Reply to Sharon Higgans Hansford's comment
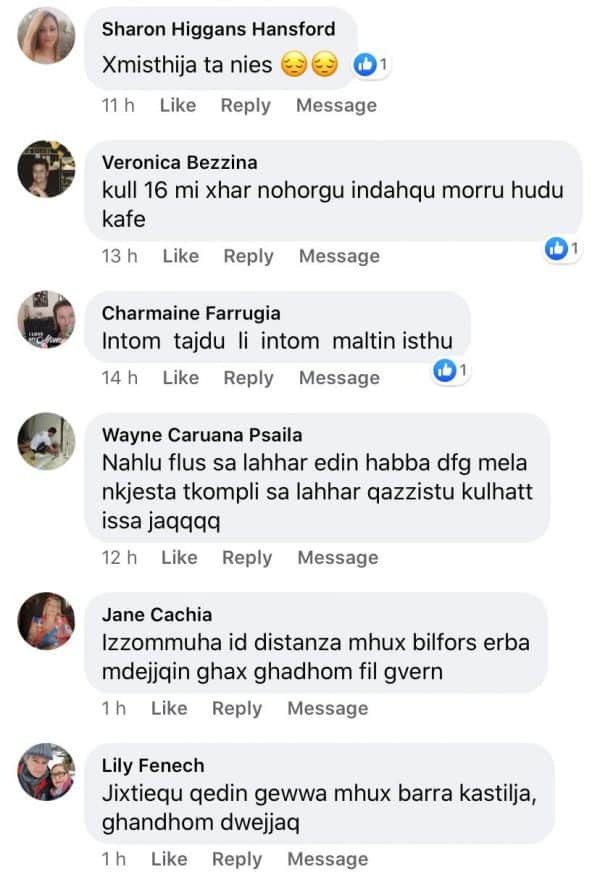This screenshot has height=885, width=600. pos(245,105)
